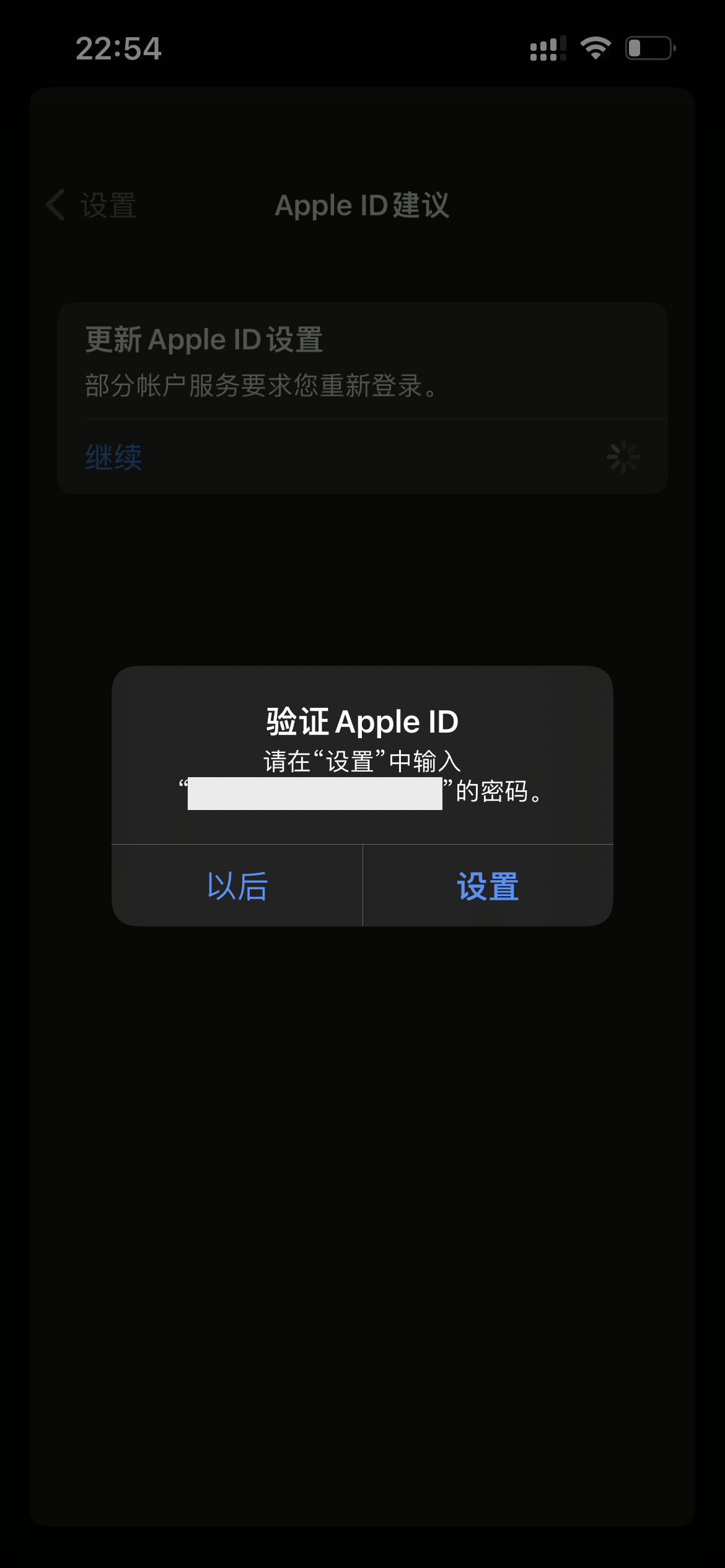Dismiss the dialog with 以后
This screenshot has width=725, height=1568.
pos(237,886)
